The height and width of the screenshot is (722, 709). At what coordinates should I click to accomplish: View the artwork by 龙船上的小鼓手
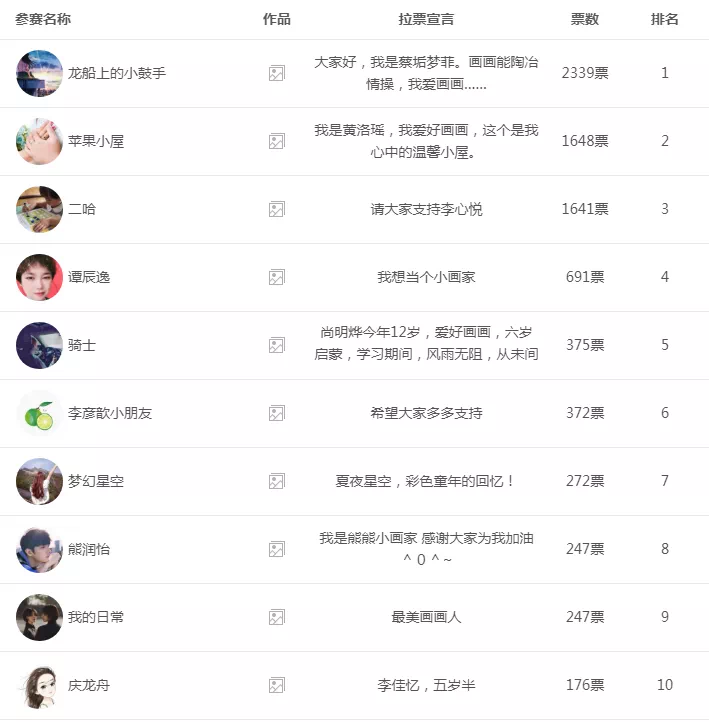[277, 73]
